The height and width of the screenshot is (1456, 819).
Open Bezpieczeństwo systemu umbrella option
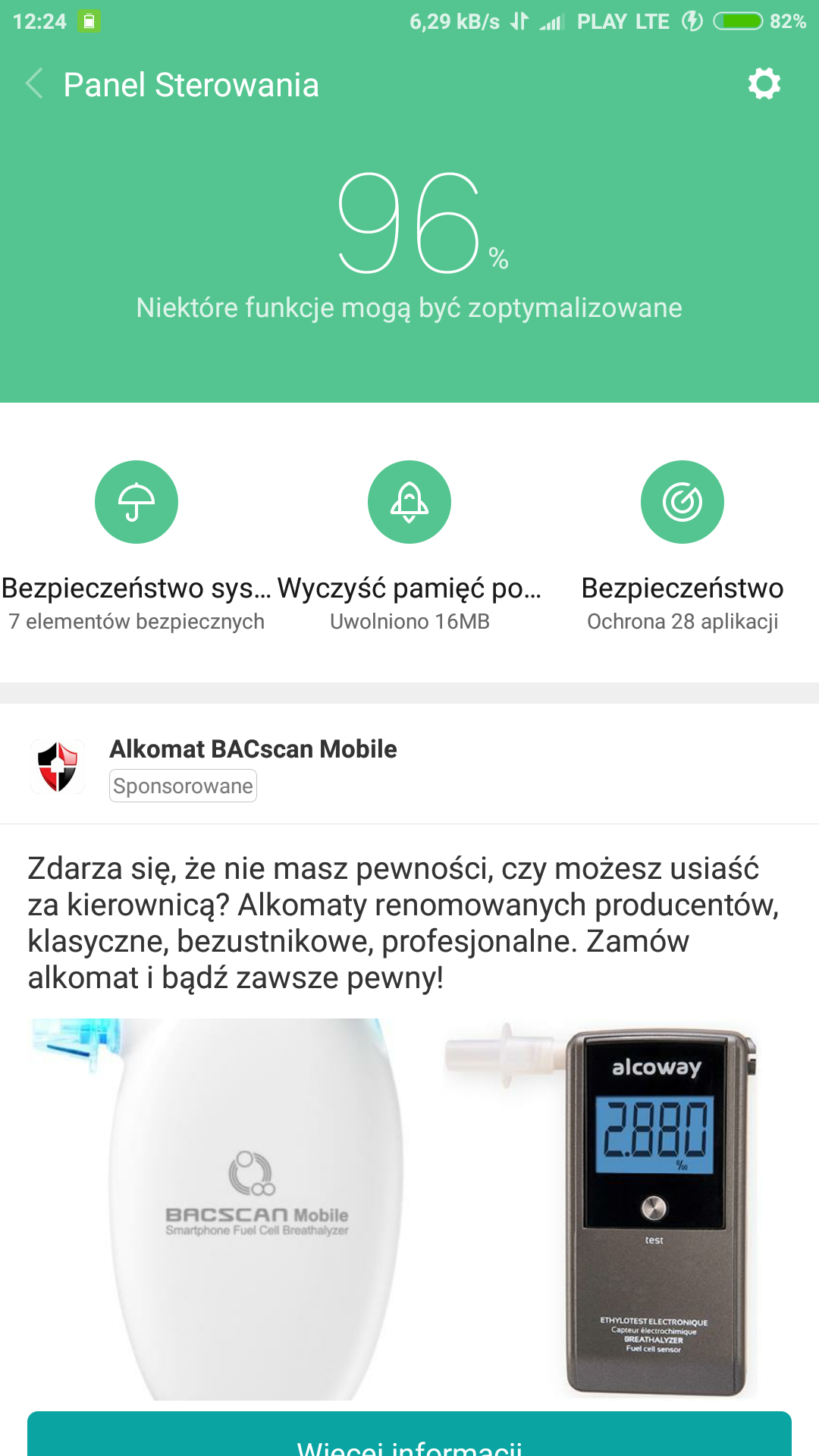(136, 503)
